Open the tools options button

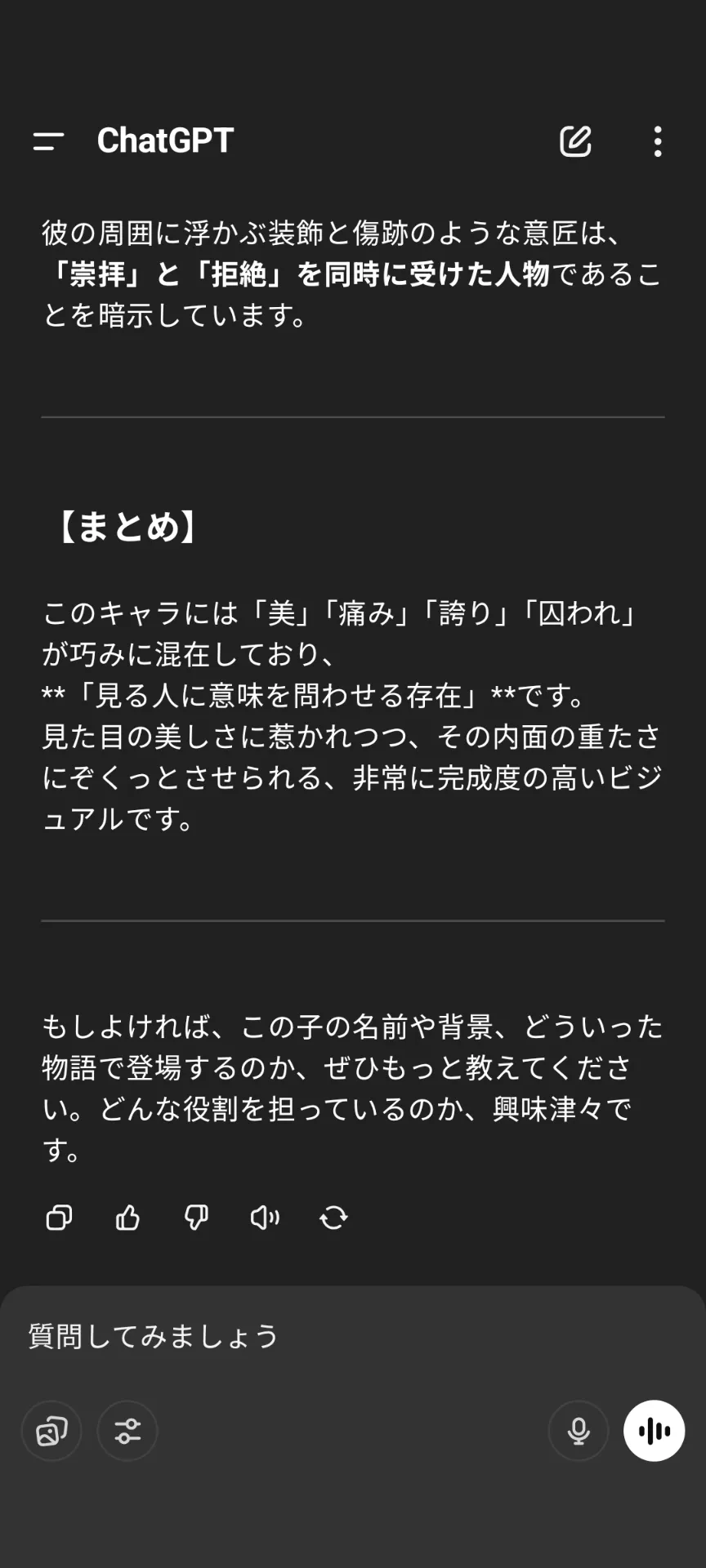[127, 1431]
